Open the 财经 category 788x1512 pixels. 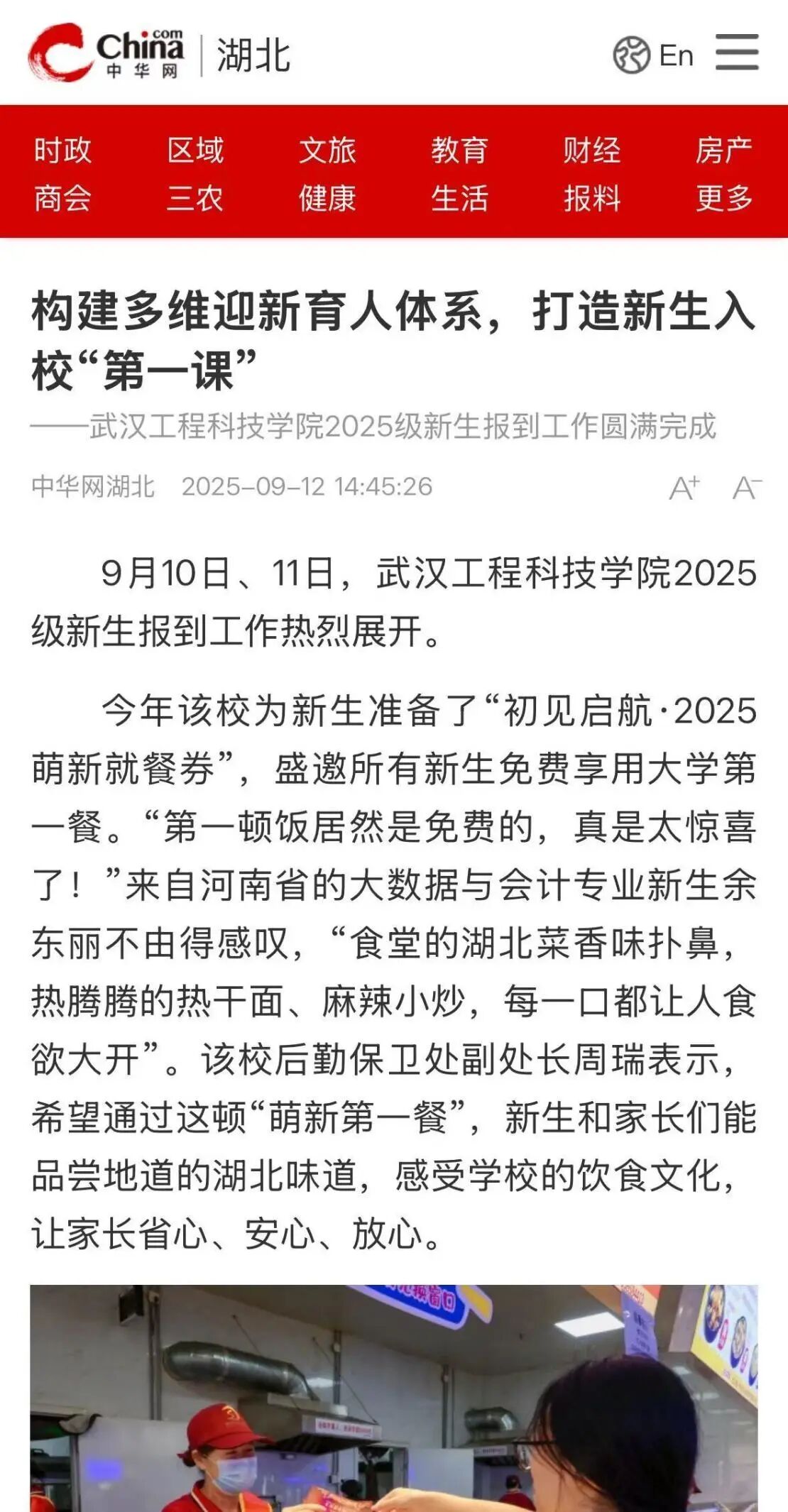point(591,150)
